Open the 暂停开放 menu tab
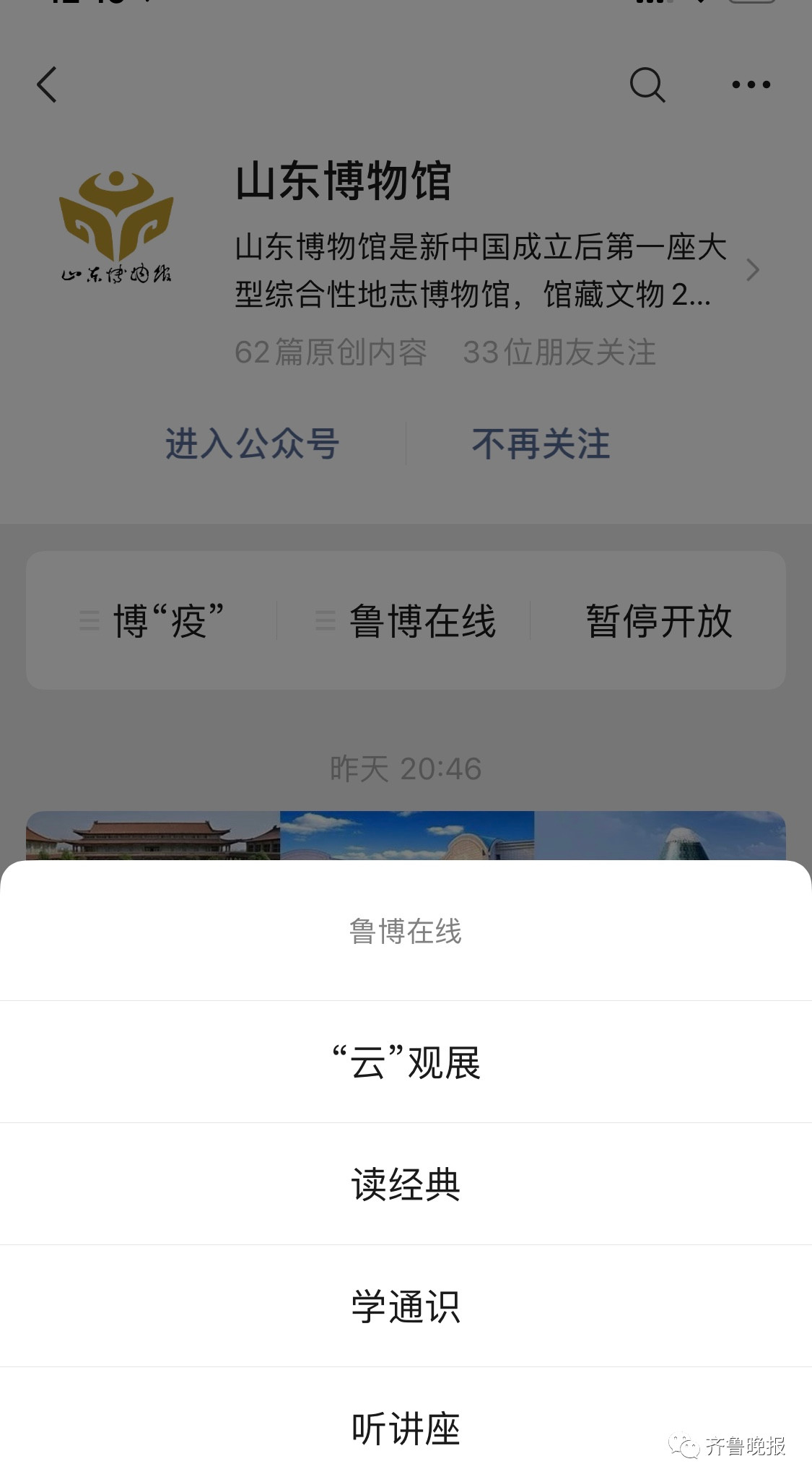 (658, 621)
